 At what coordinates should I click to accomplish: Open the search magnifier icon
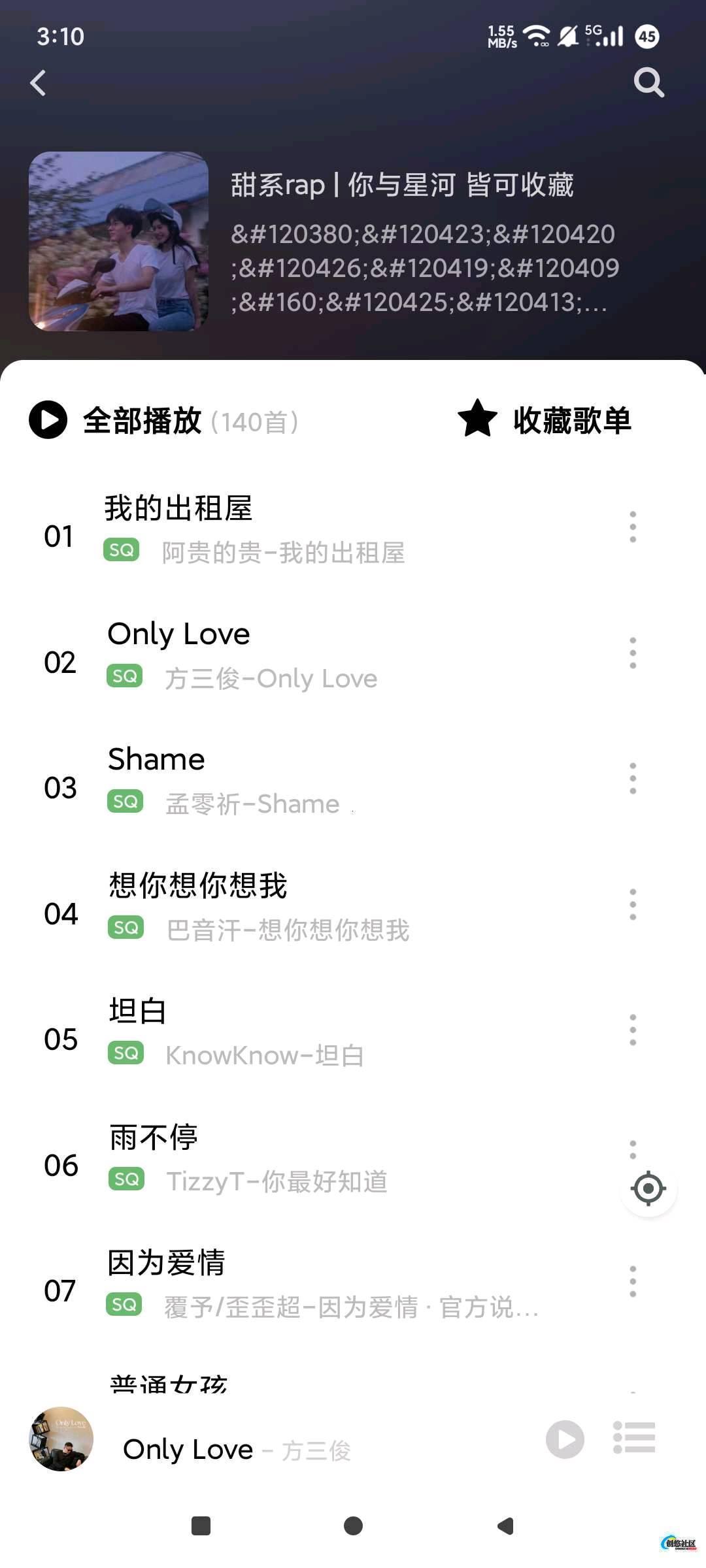coord(648,83)
